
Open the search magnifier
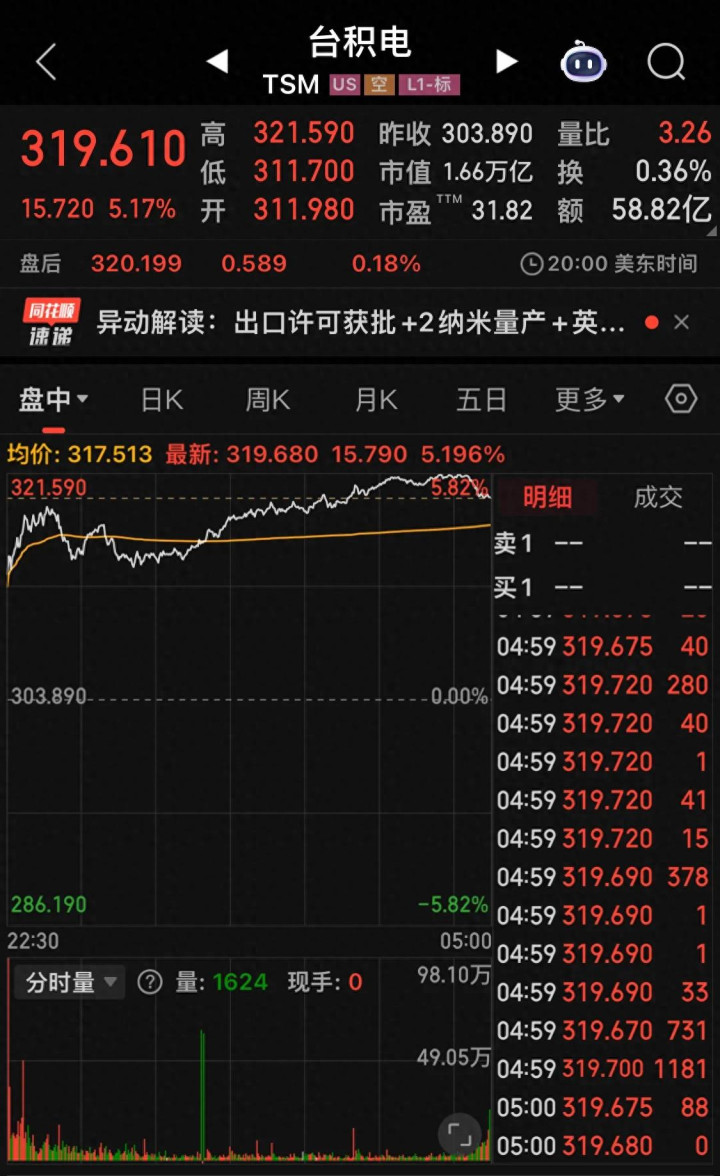[666, 62]
